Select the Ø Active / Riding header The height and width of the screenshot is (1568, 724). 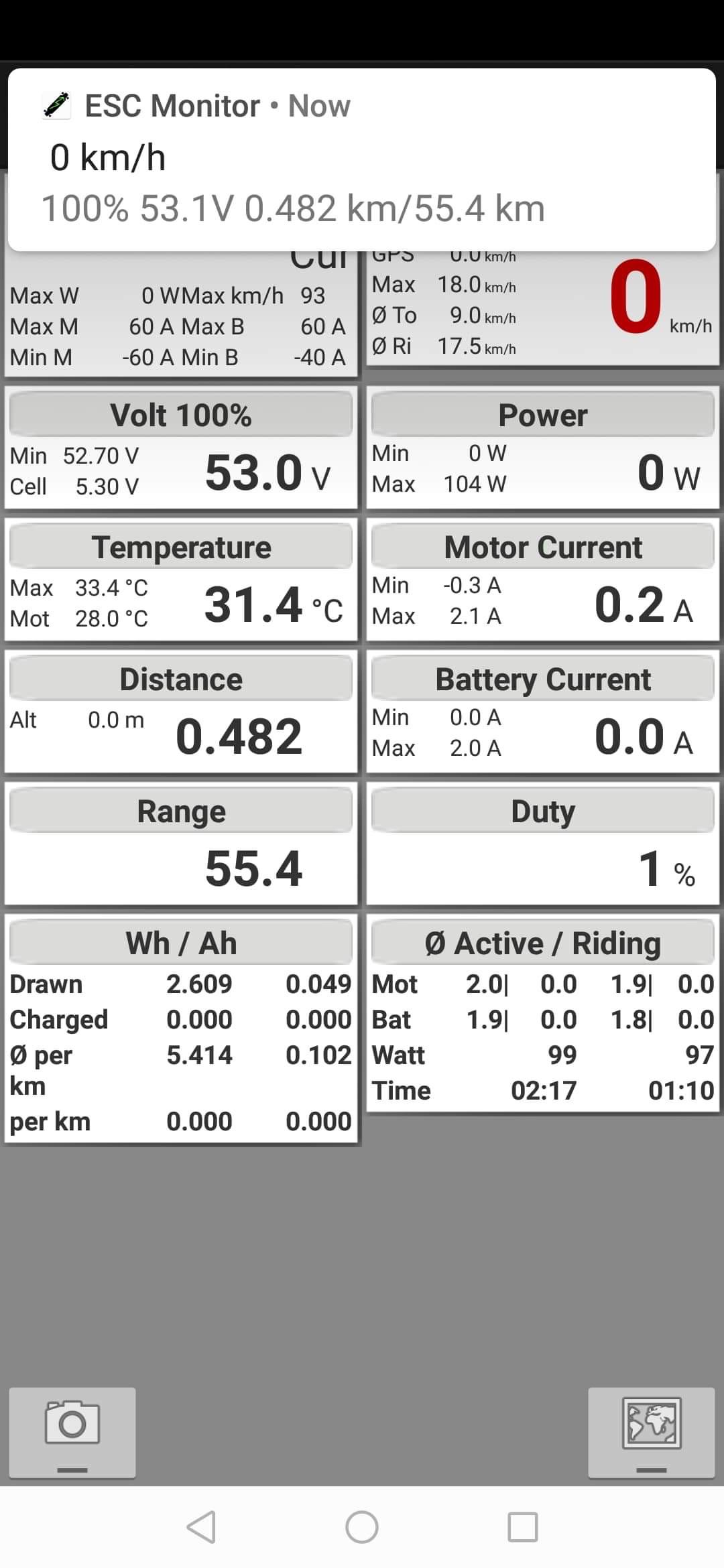click(543, 943)
